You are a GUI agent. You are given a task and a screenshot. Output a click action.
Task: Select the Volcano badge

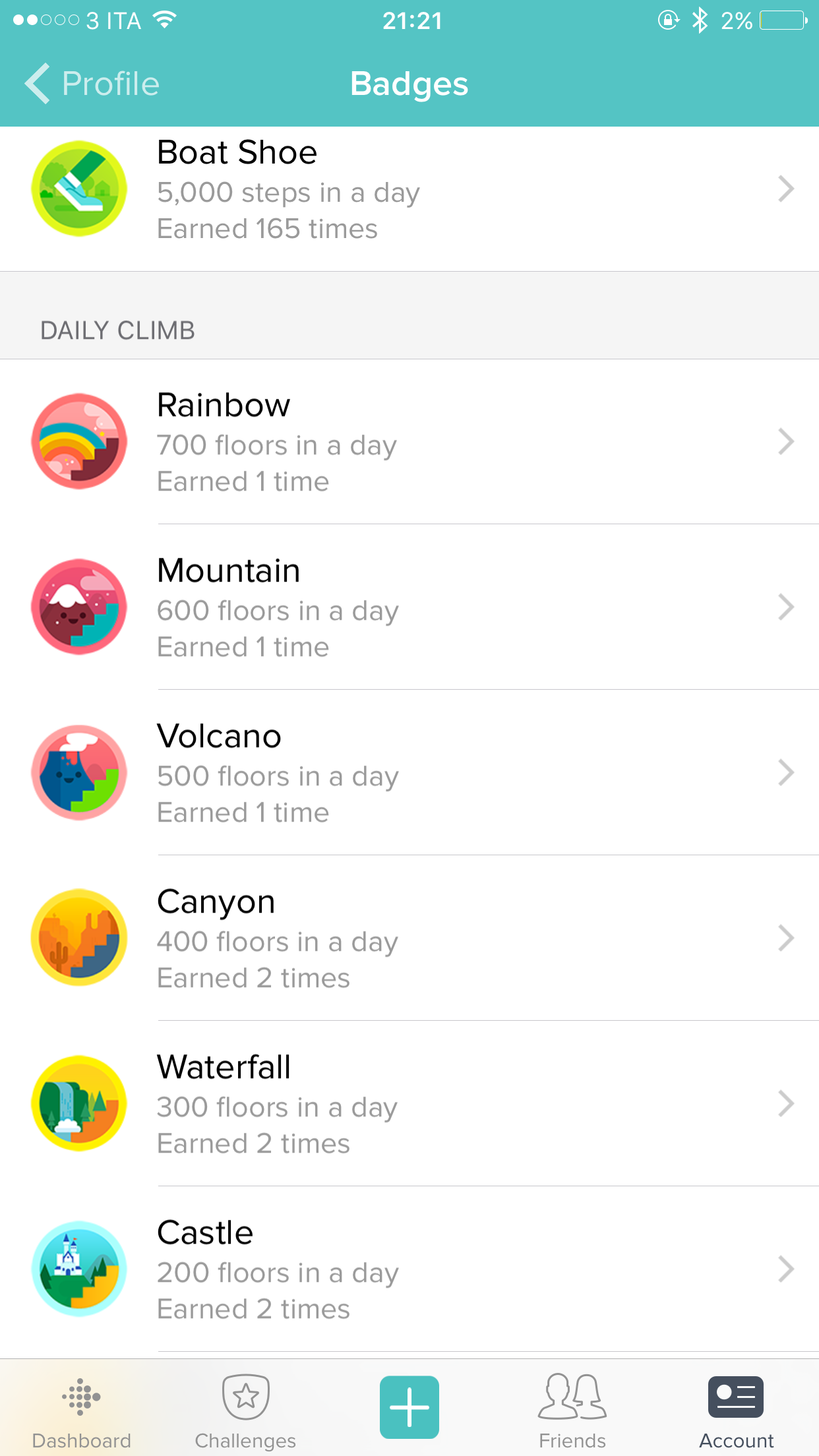(409, 773)
